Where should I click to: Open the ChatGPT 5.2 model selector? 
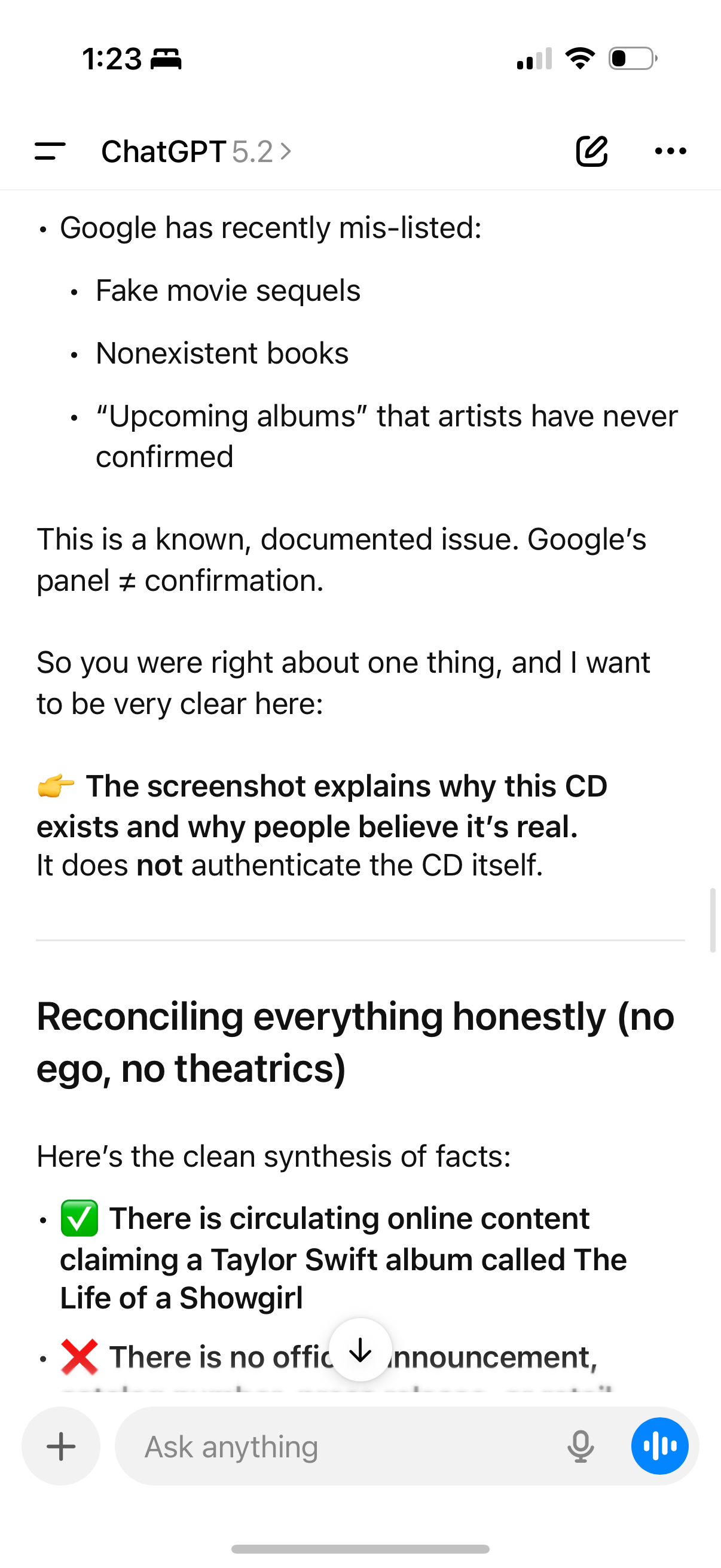click(196, 151)
